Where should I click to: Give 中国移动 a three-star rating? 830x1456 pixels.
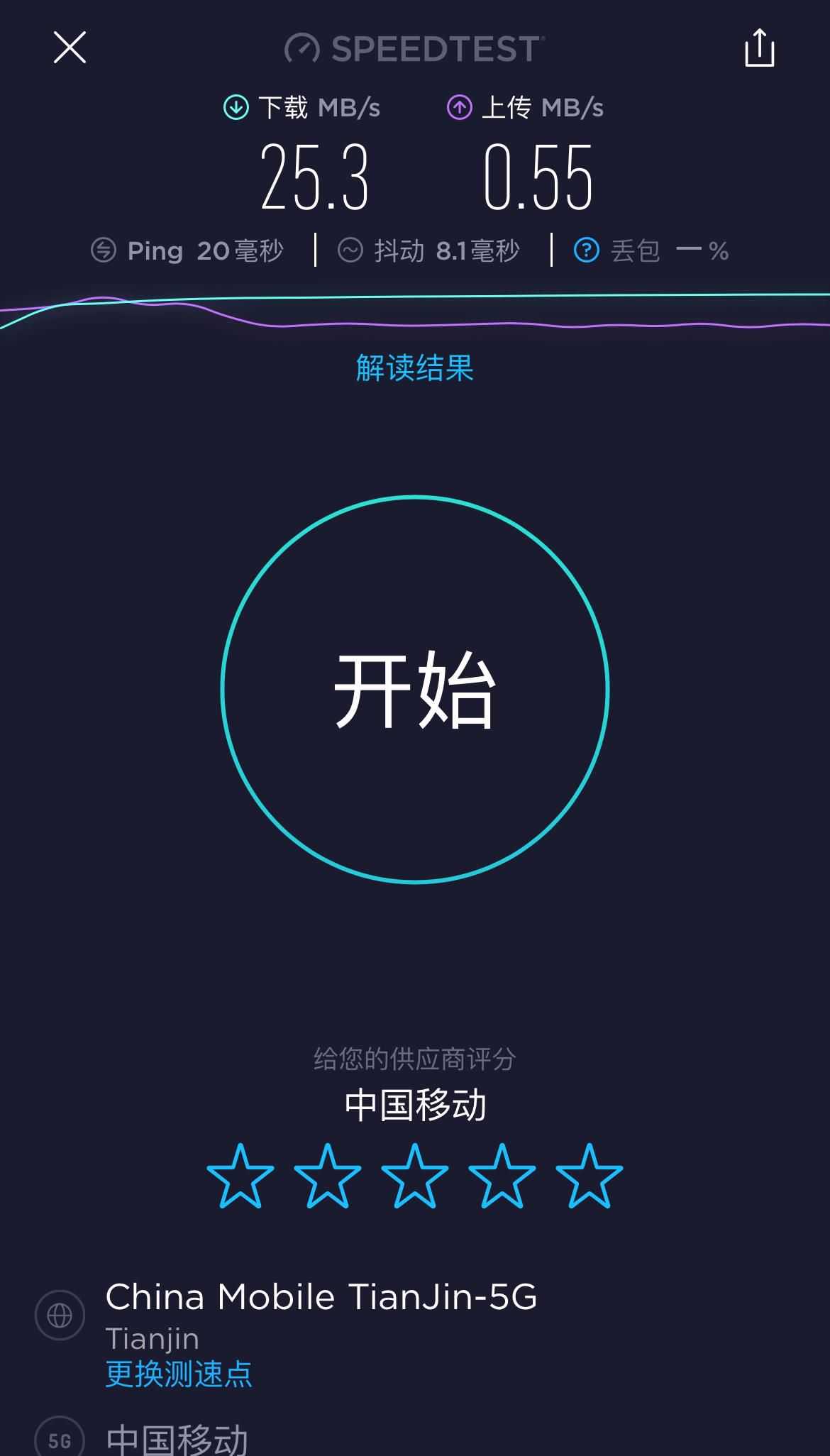pos(415,1176)
